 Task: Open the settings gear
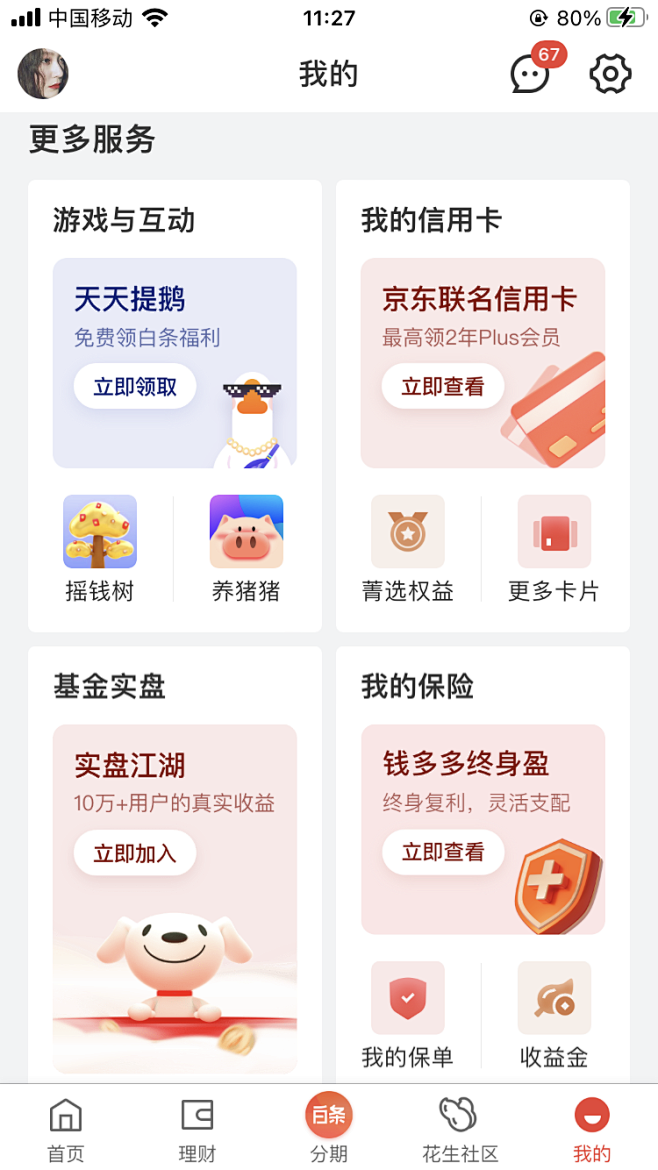tap(610, 74)
